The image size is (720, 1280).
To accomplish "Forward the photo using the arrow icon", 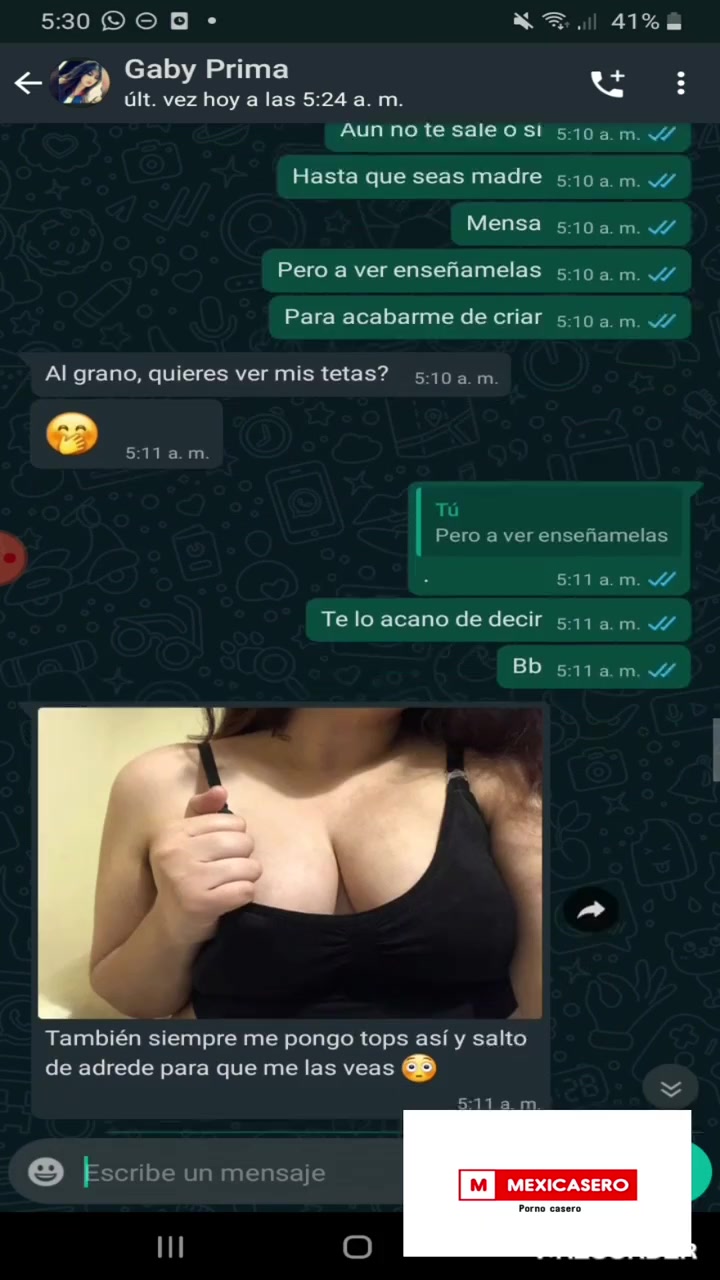I will click(592, 909).
